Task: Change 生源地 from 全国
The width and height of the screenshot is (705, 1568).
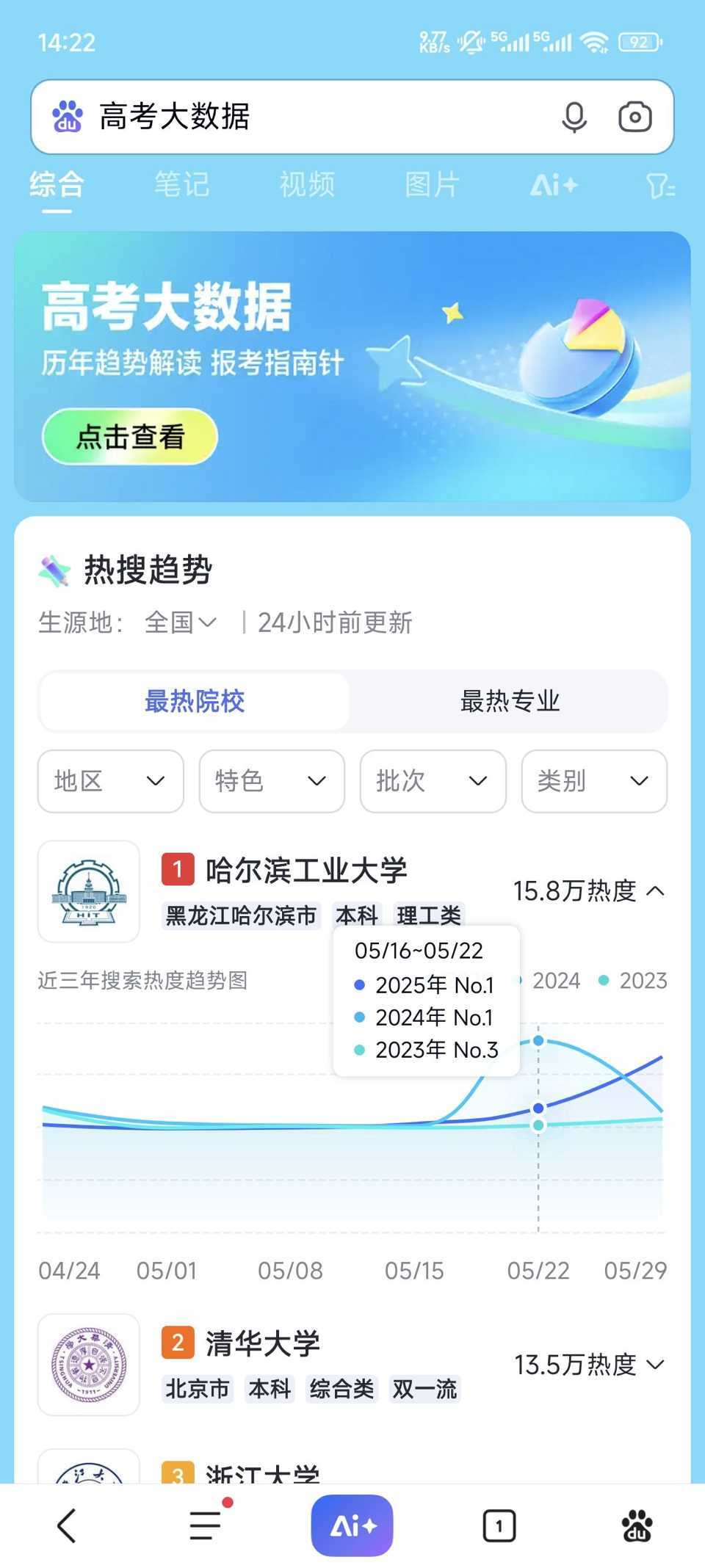Action: [180, 623]
